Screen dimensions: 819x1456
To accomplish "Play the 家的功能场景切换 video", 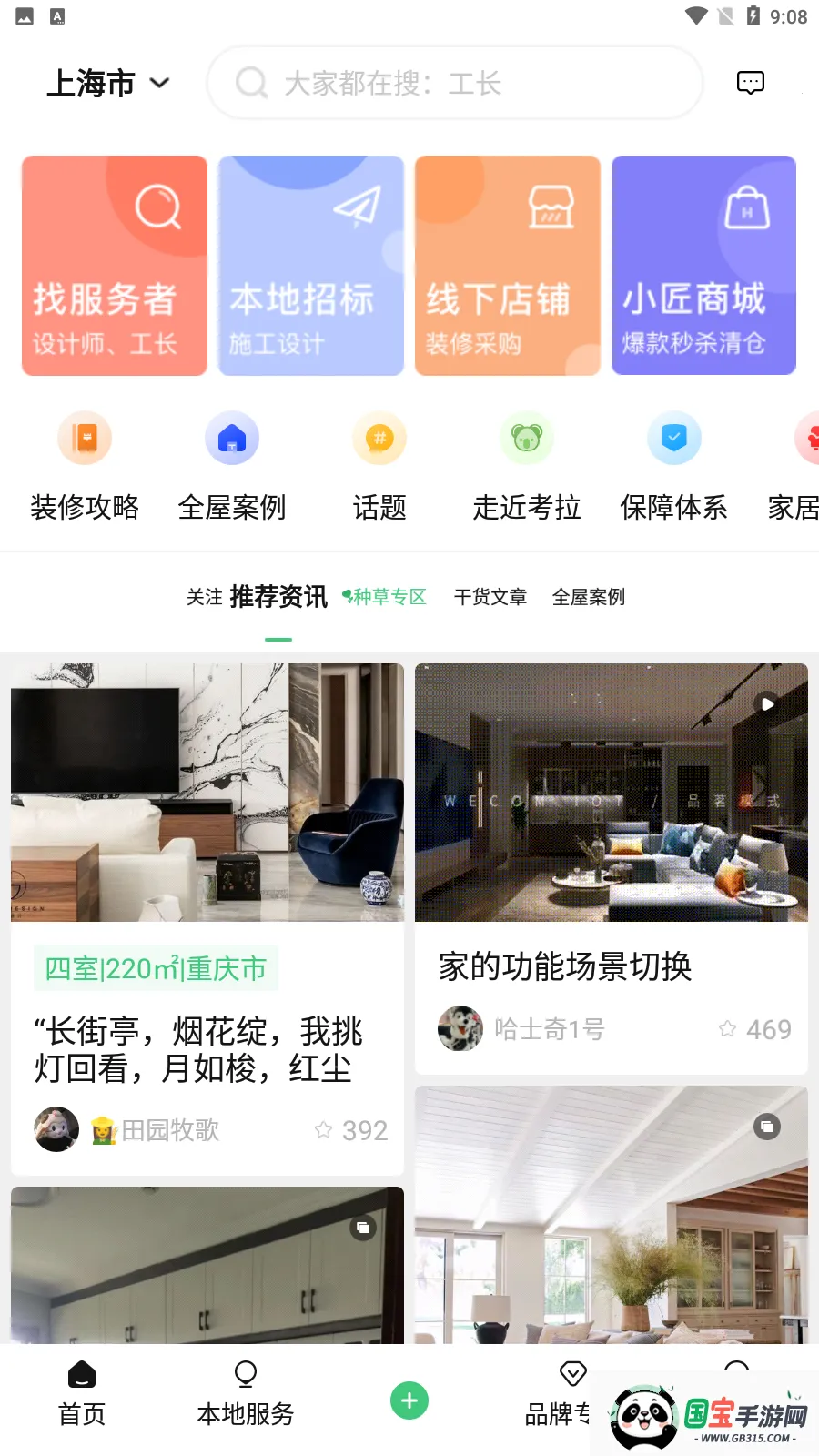I will [x=767, y=703].
